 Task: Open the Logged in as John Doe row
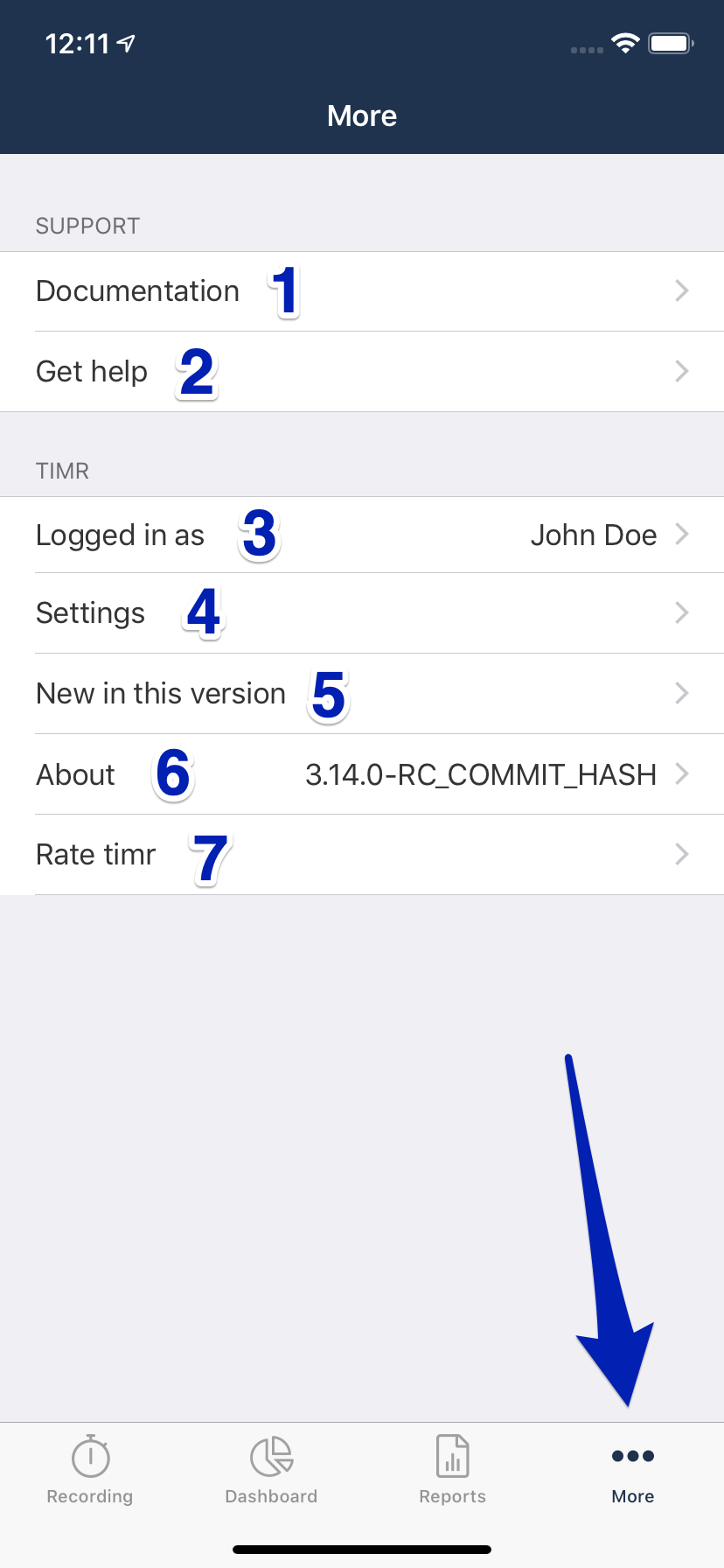362,535
